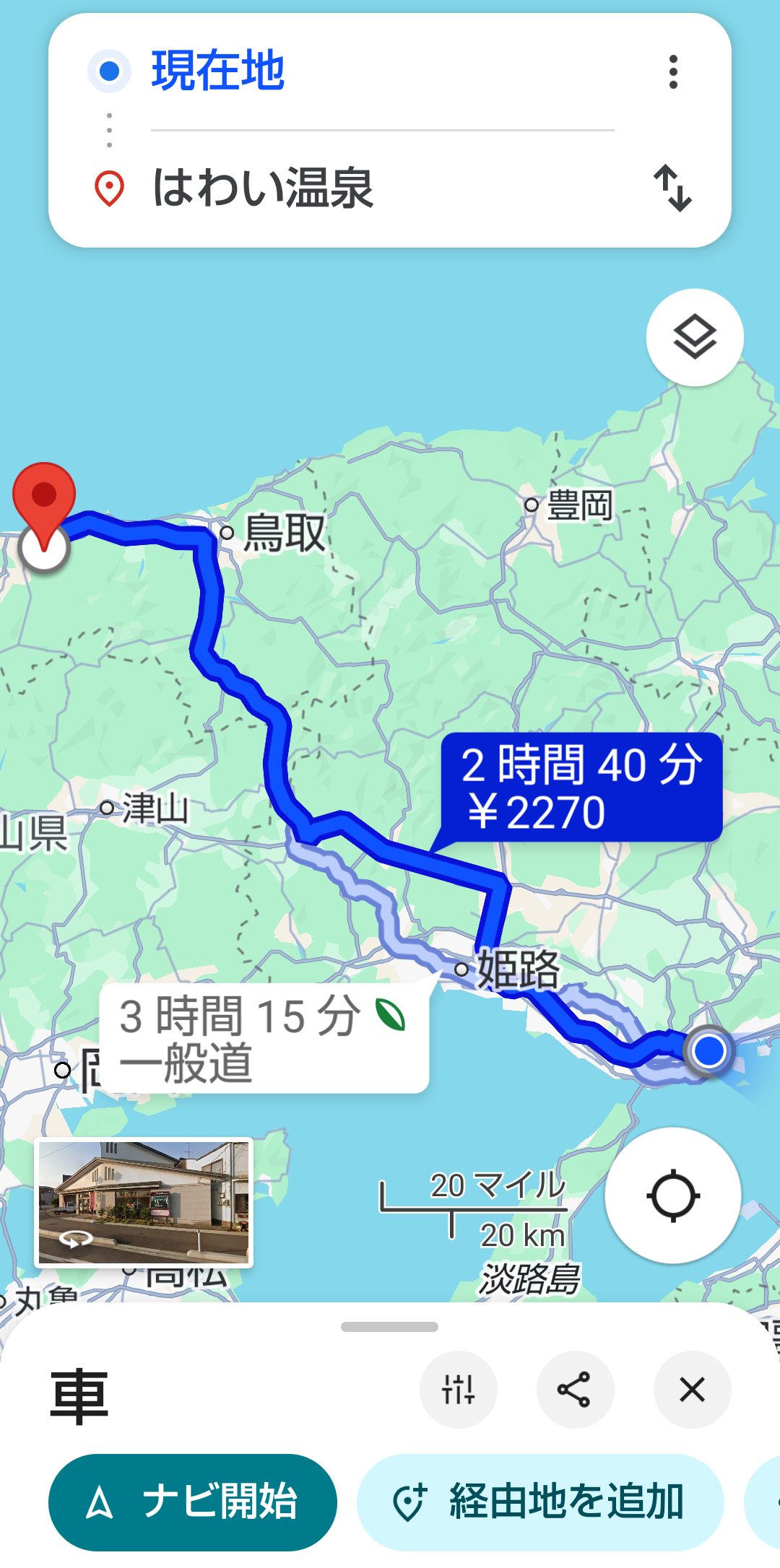
Task: Recenter map on my location
Action: pyautogui.click(x=672, y=1195)
